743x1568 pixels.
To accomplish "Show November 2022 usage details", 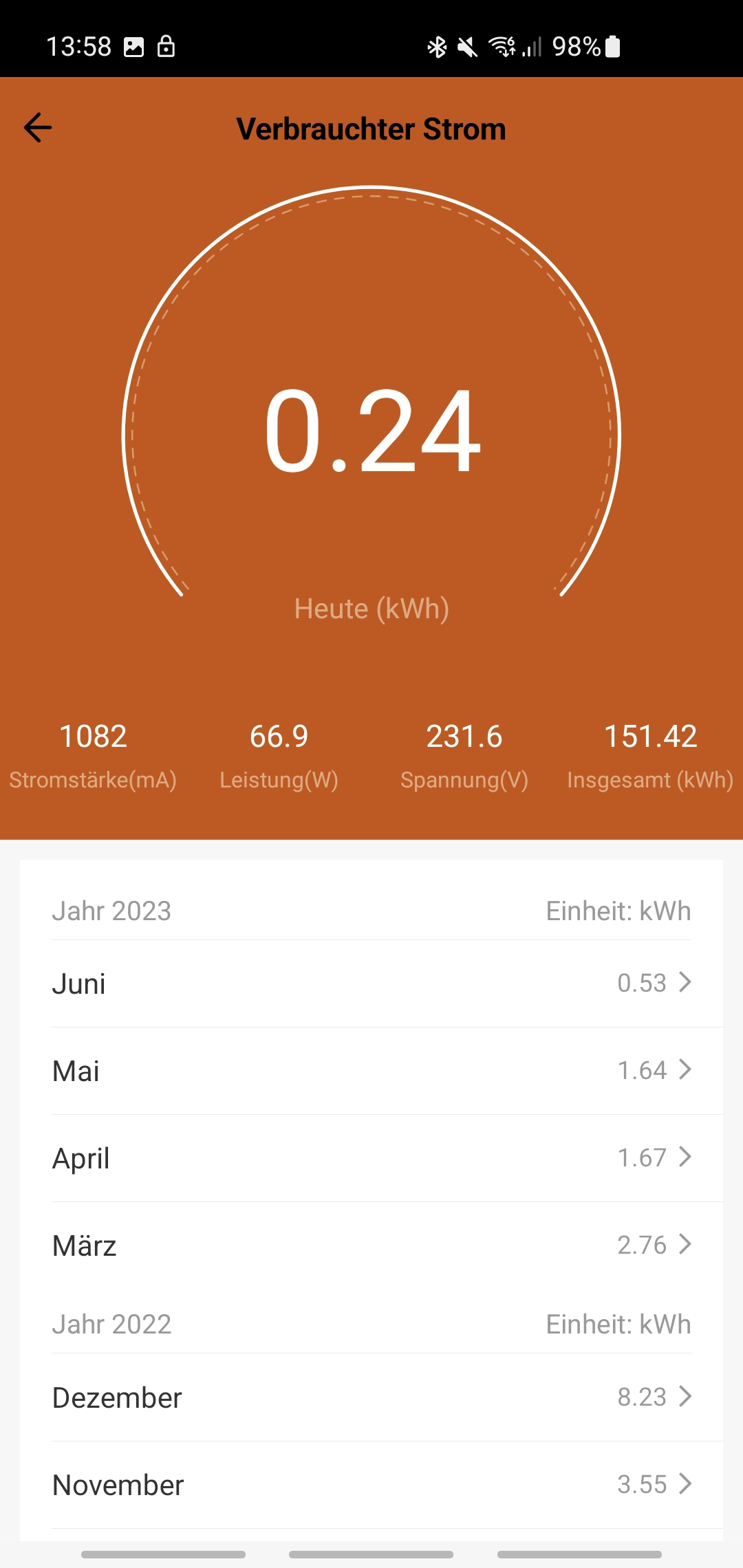I will (371, 1485).
